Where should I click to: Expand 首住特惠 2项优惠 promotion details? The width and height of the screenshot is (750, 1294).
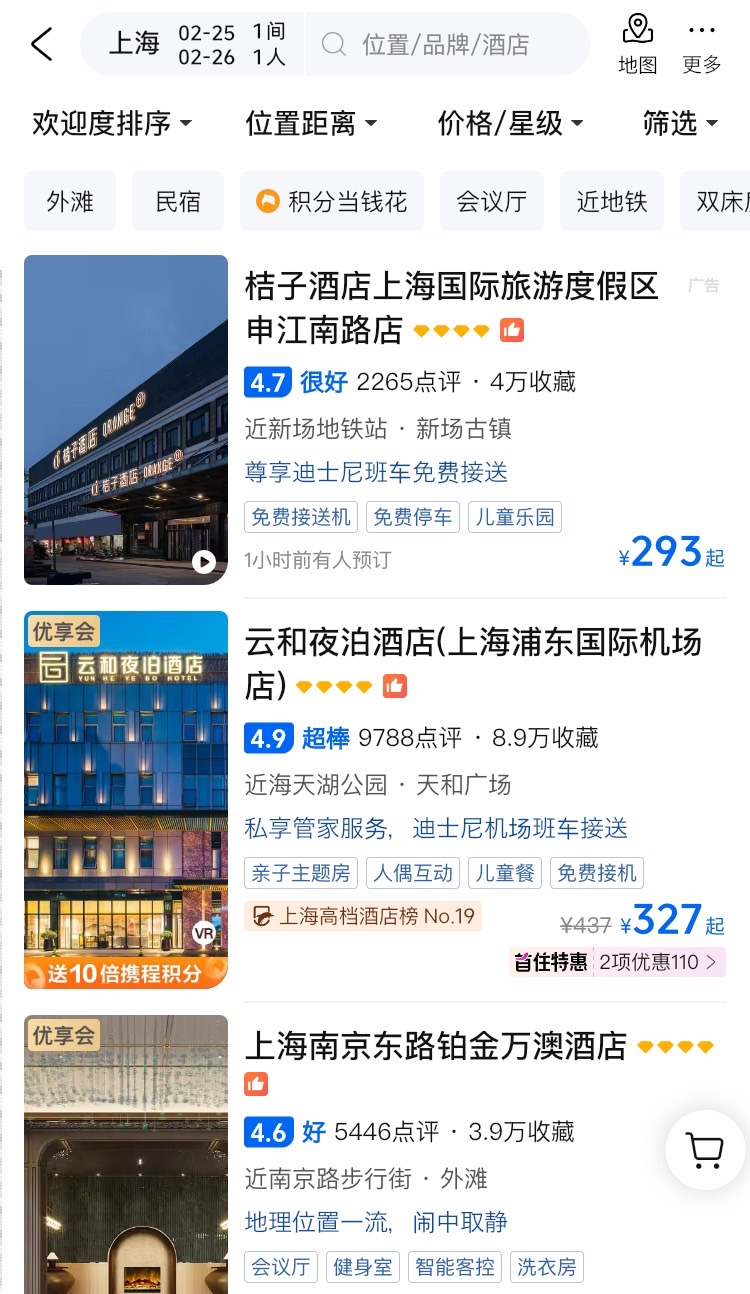pos(617,961)
